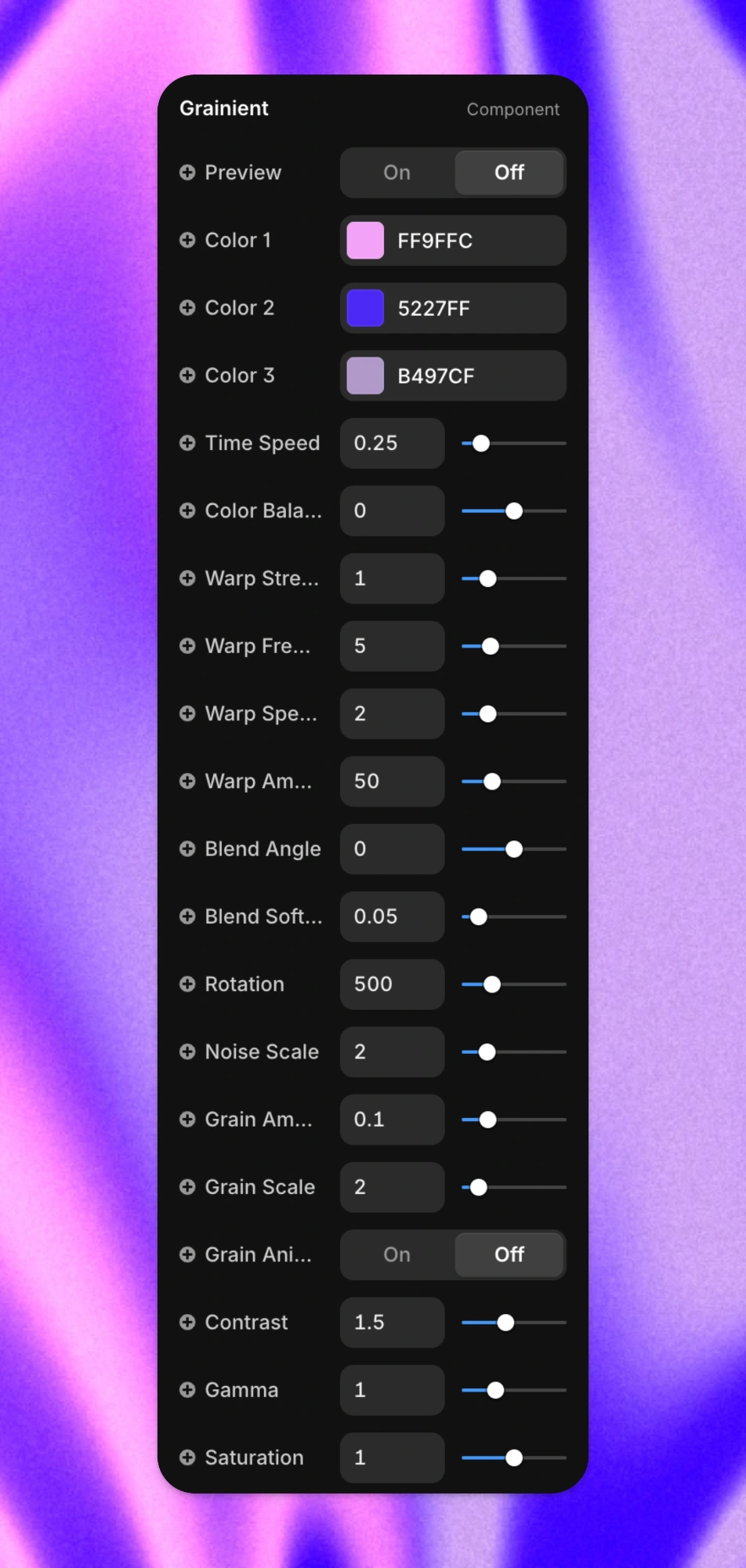Adjust the Noise Scale slider
Screen dimensions: 746x1568
(x=487, y=1052)
